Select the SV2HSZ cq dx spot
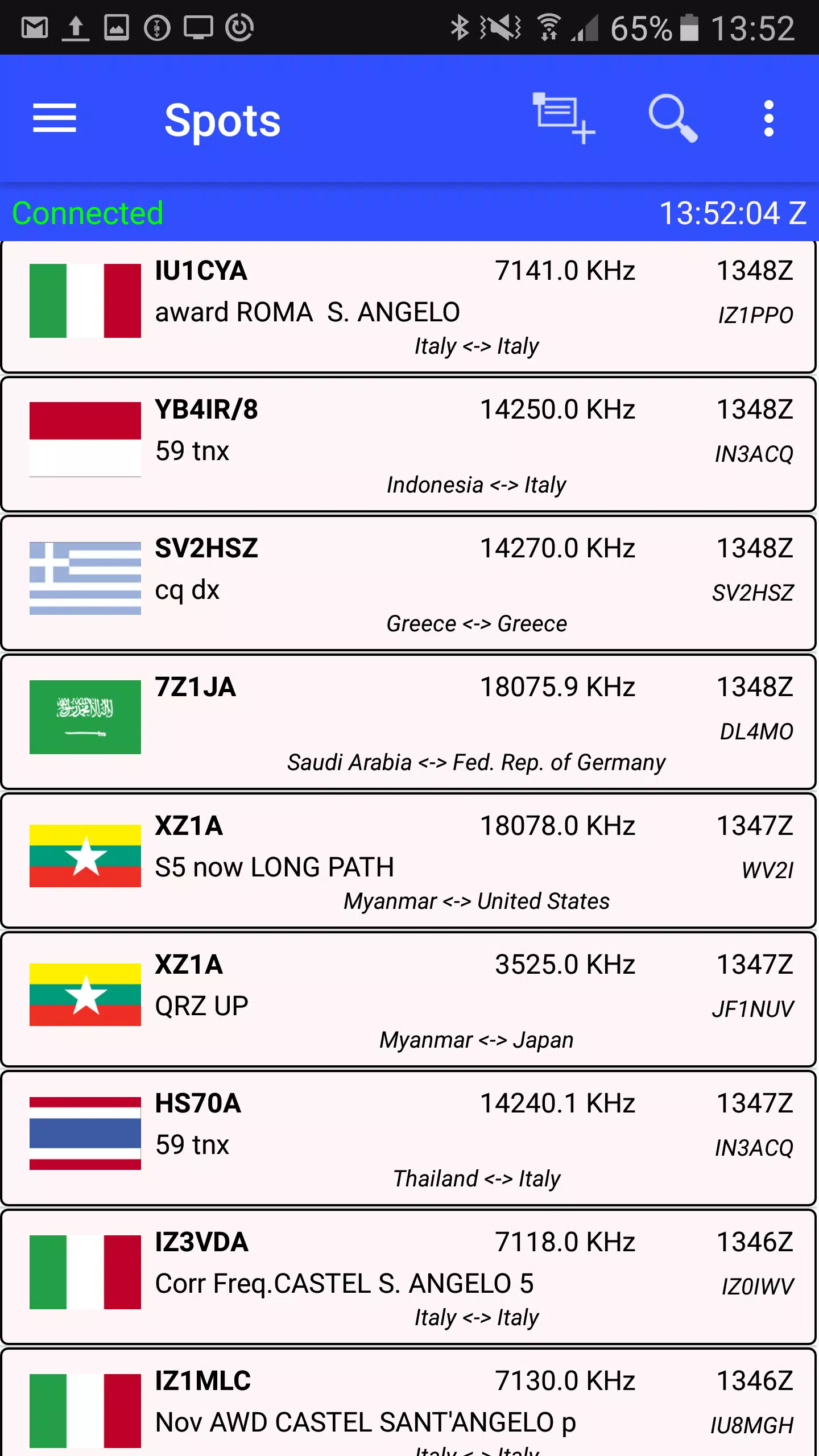The height and width of the screenshot is (1456, 819). [x=409, y=584]
